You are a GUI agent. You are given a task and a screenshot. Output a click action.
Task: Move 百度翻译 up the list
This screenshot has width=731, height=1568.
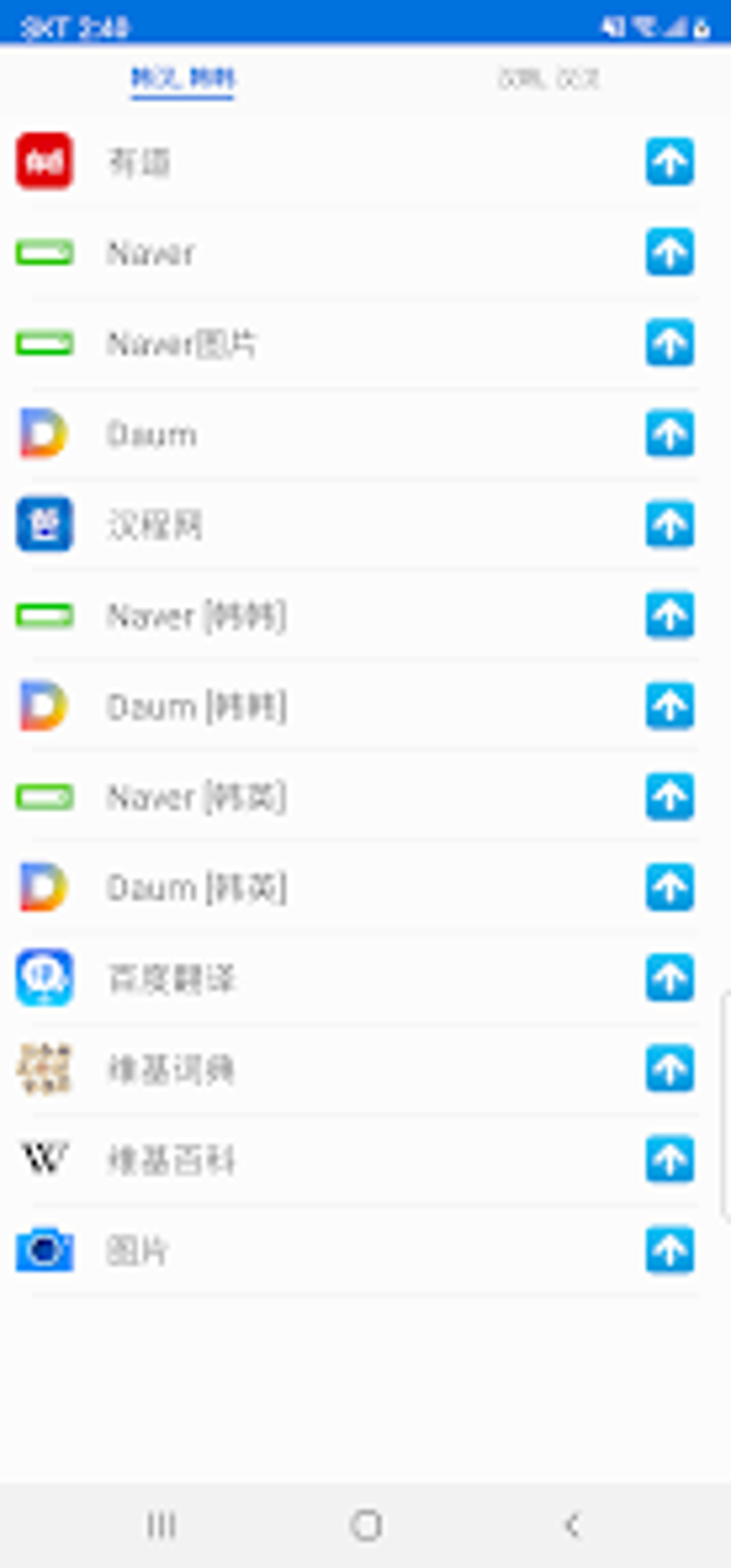point(669,977)
